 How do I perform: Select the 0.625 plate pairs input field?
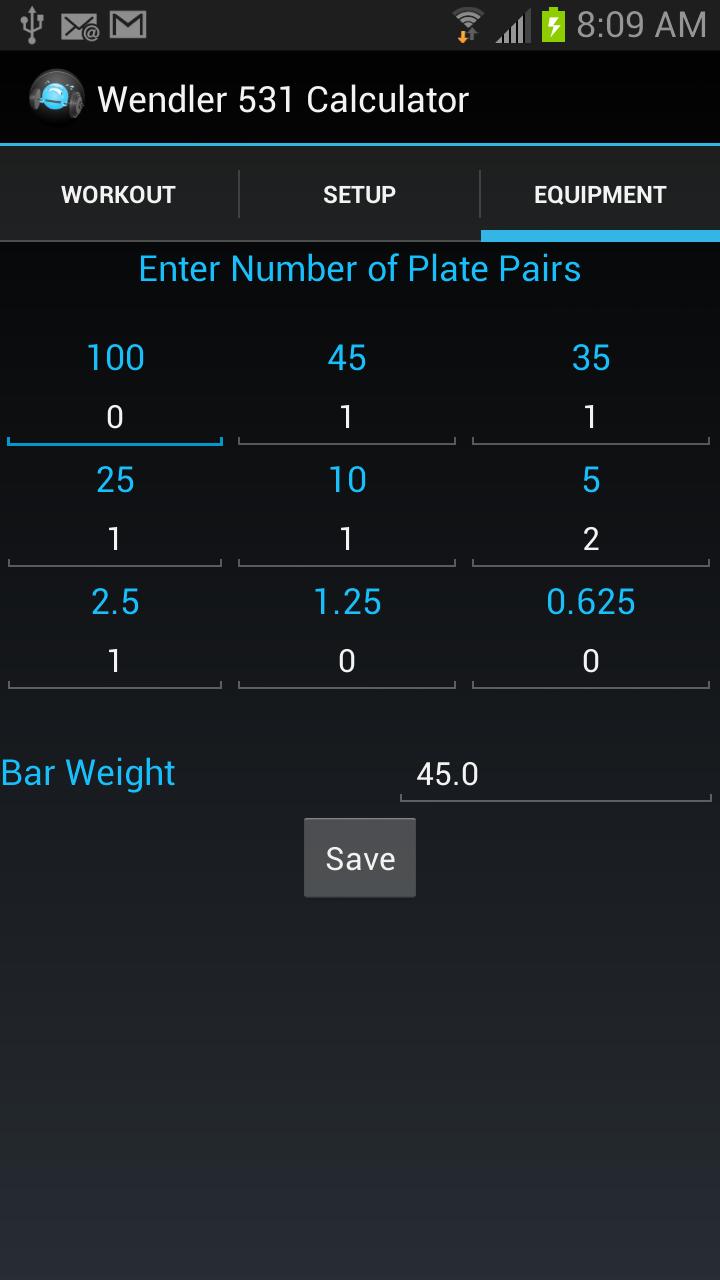tap(590, 661)
